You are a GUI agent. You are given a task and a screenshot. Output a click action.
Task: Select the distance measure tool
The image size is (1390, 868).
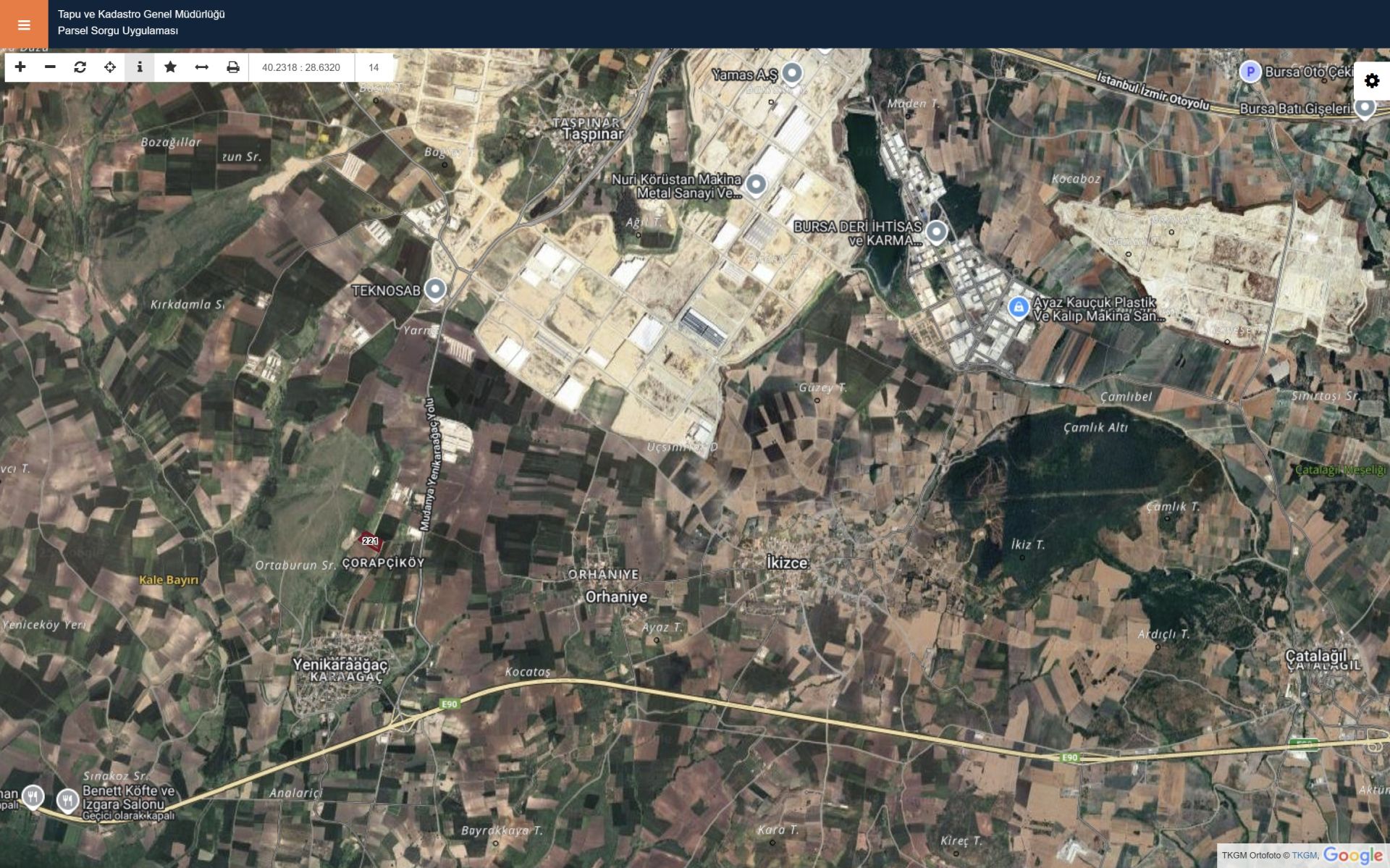click(201, 67)
